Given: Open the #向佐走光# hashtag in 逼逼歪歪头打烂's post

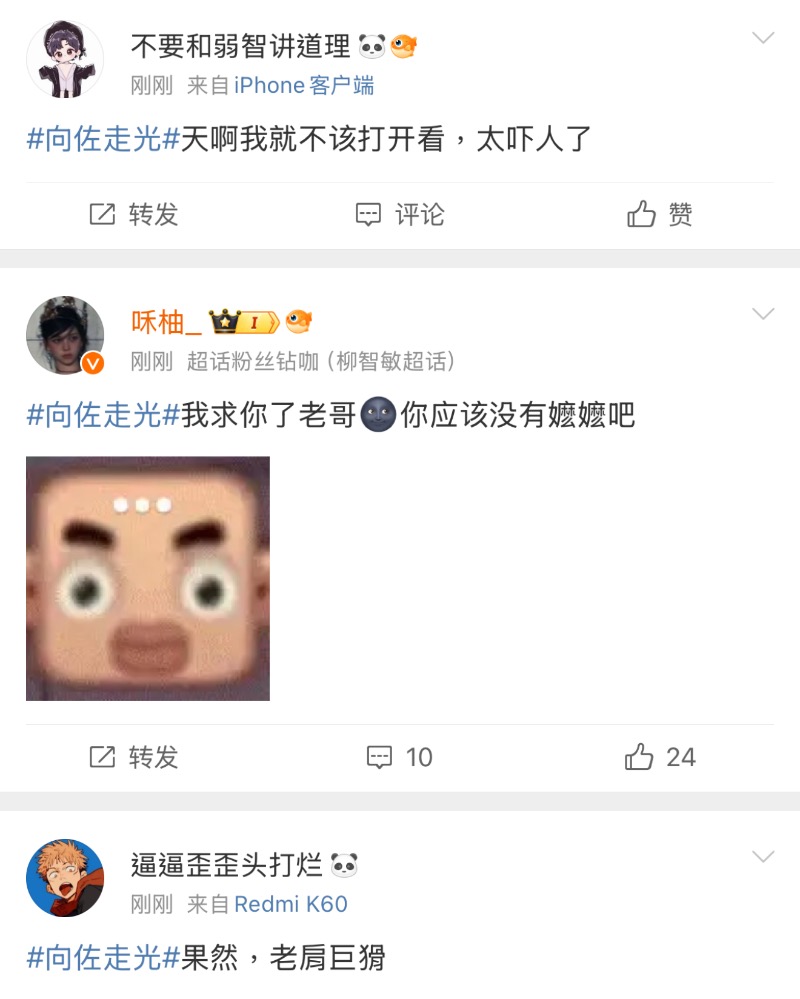Looking at the screenshot, I should (x=103, y=957).
